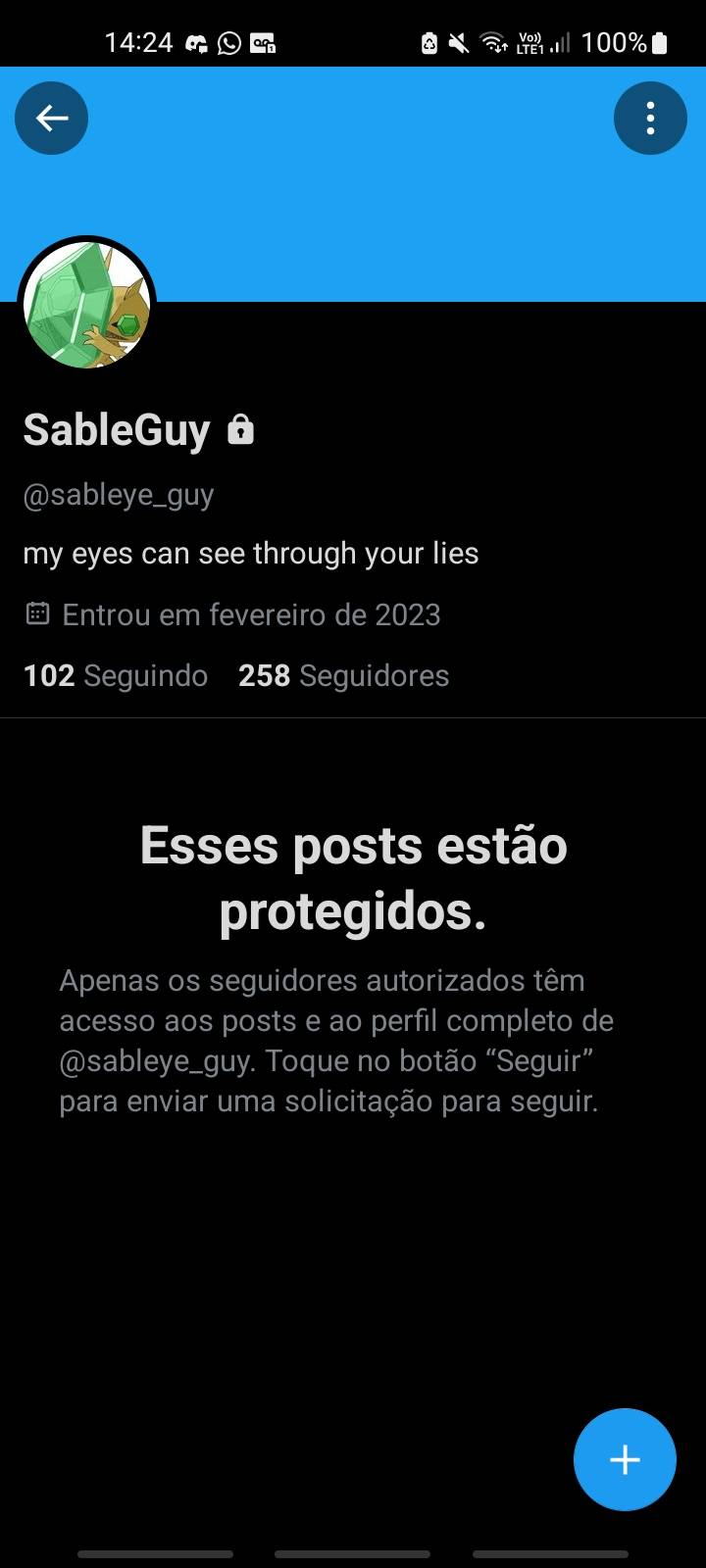View SableGuy's profile picture

tap(87, 305)
